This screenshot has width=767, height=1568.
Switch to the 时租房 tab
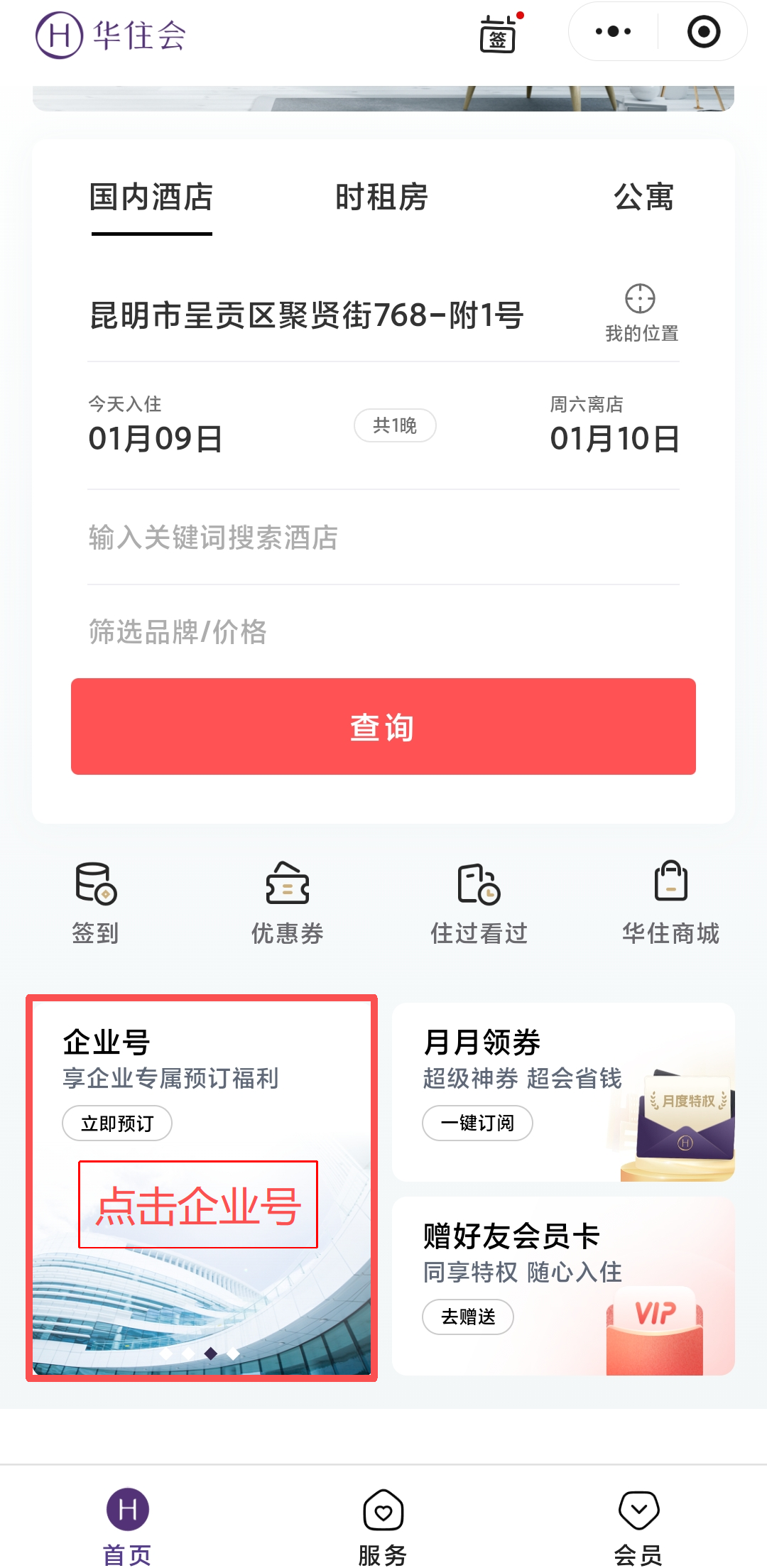pos(381,197)
